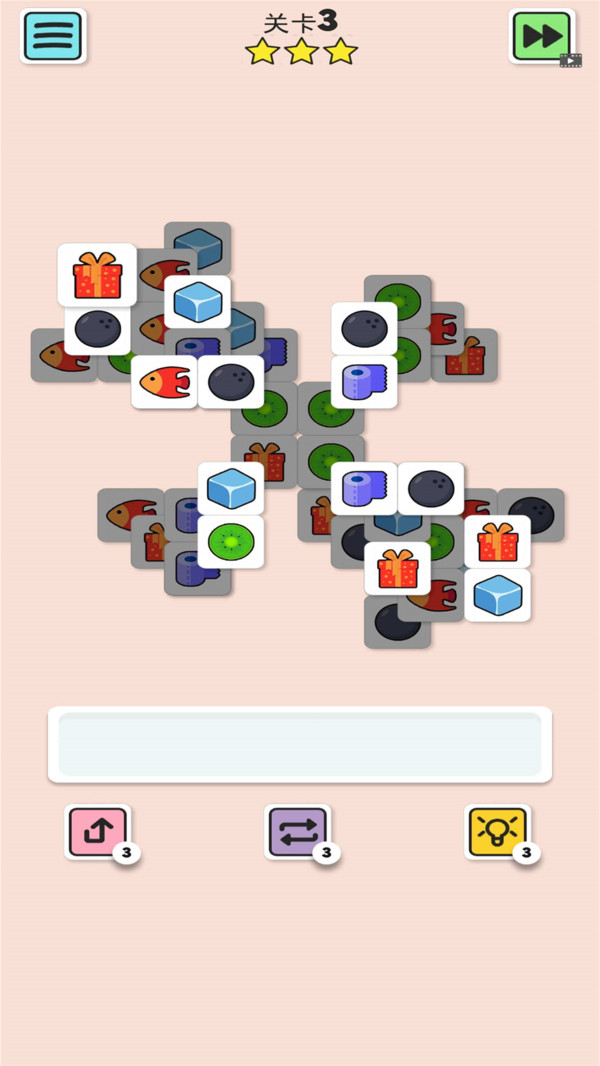Choose the bowling ball beside the orange fish
The width and height of the screenshot is (600, 1066).
tap(231, 382)
